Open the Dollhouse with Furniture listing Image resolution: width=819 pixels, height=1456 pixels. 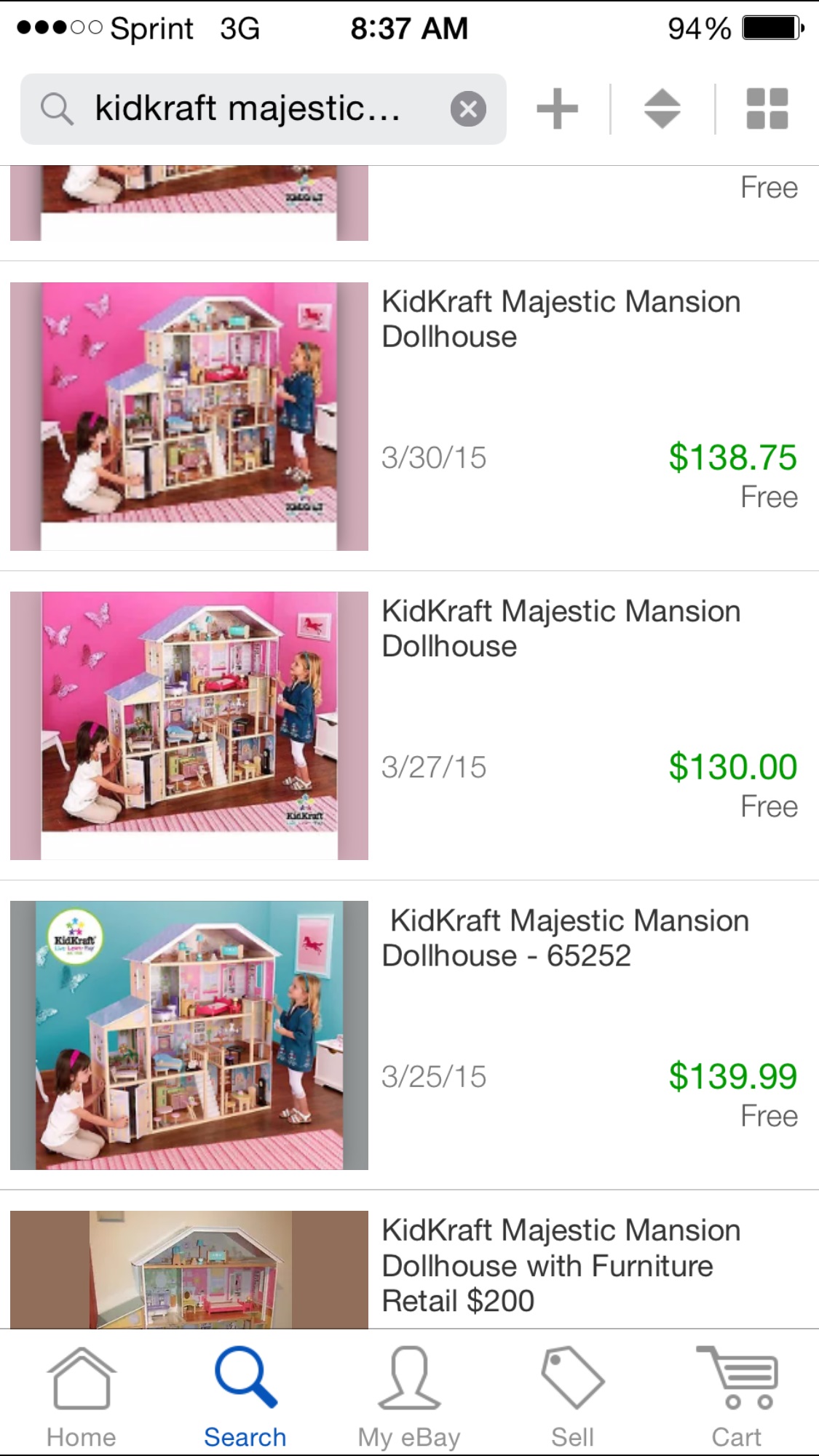(x=409, y=1260)
